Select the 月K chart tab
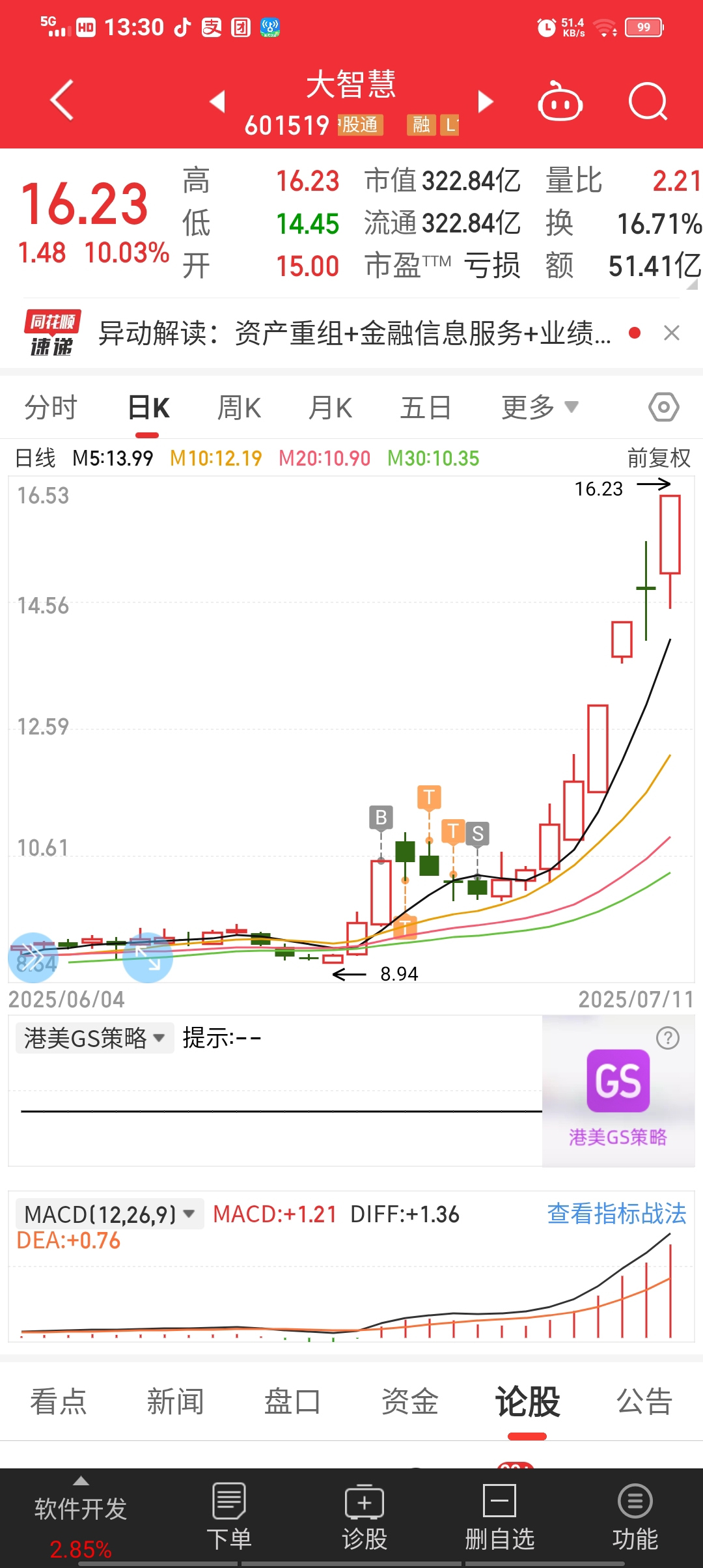The image size is (703, 1568). (330, 408)
